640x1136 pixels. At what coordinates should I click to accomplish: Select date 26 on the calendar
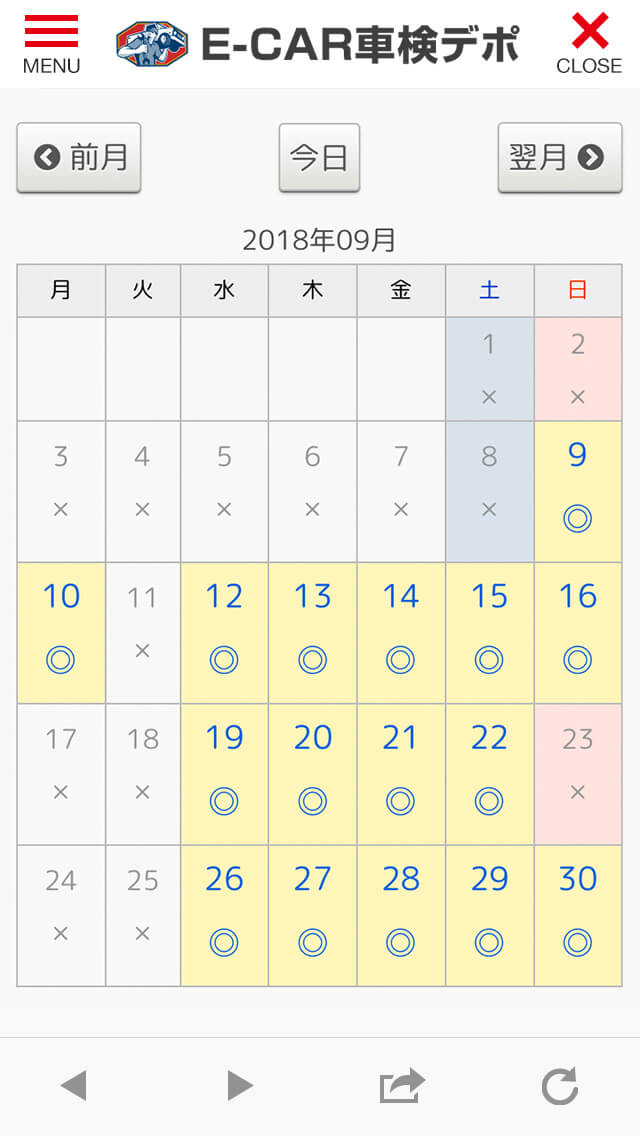point(224,915)
